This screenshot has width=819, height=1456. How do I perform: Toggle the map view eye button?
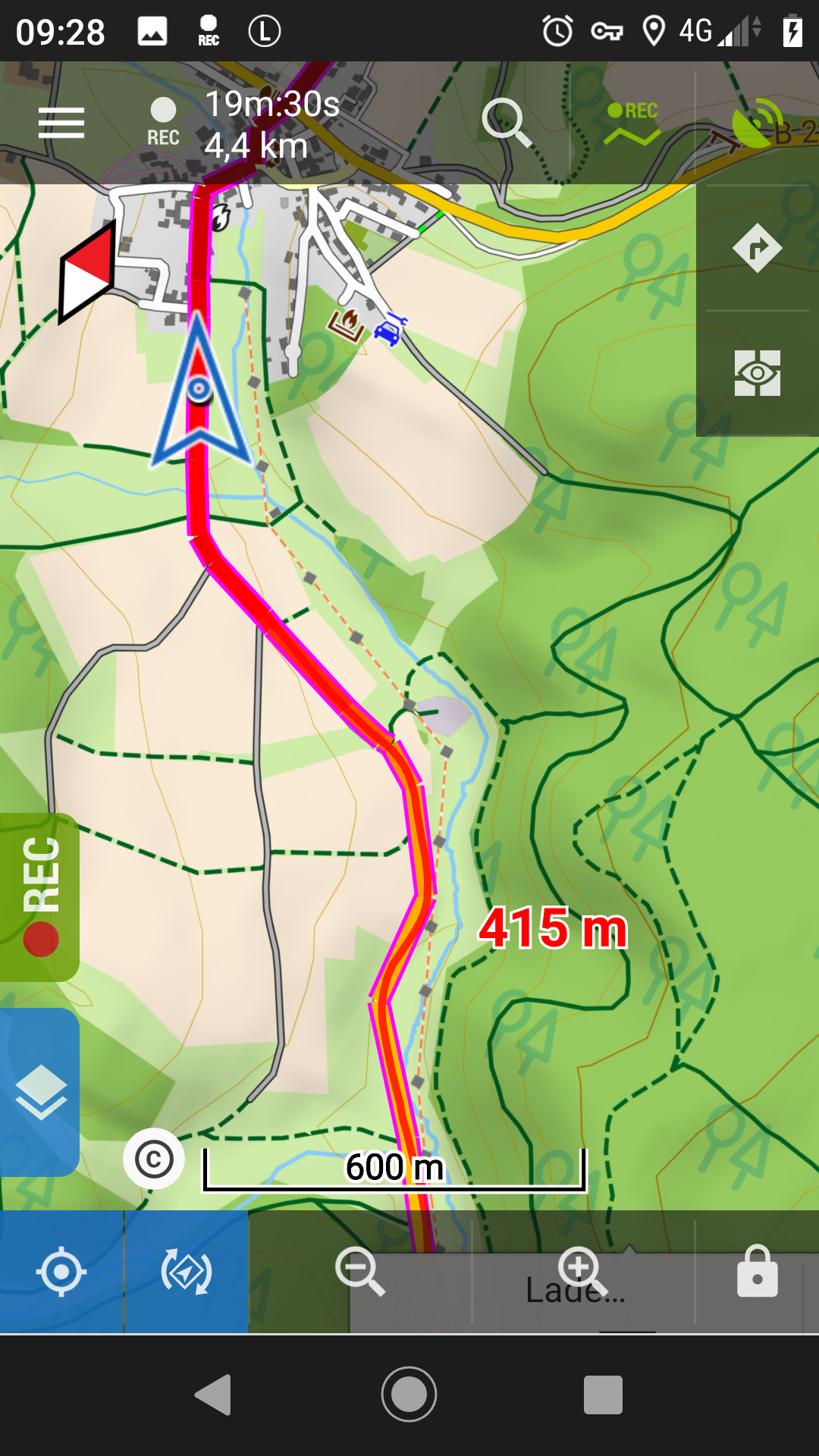(757, 373)
